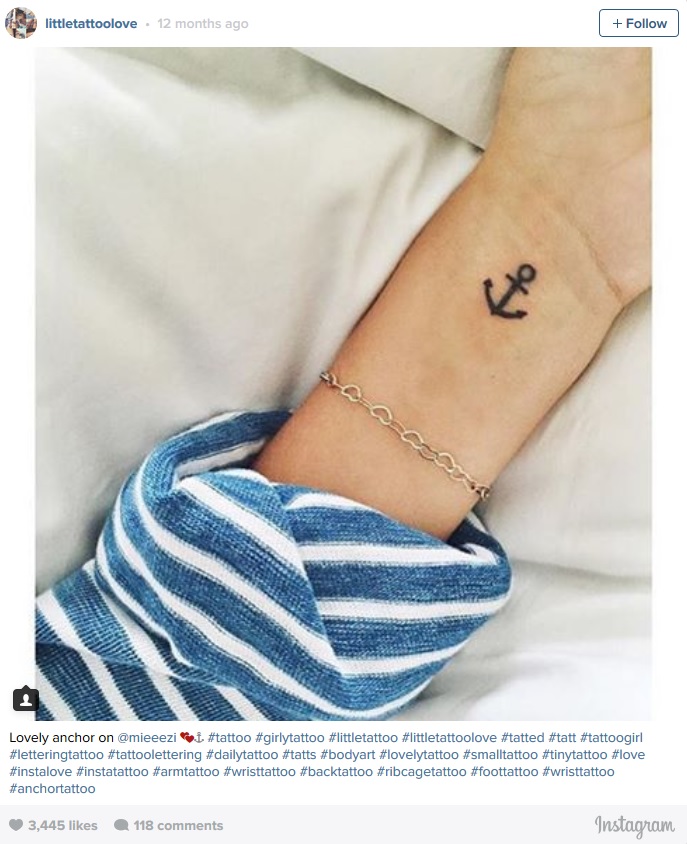The image size is (687, 844).
Task: Open the littletattoolove username link
Action: (x=91, y=23)
